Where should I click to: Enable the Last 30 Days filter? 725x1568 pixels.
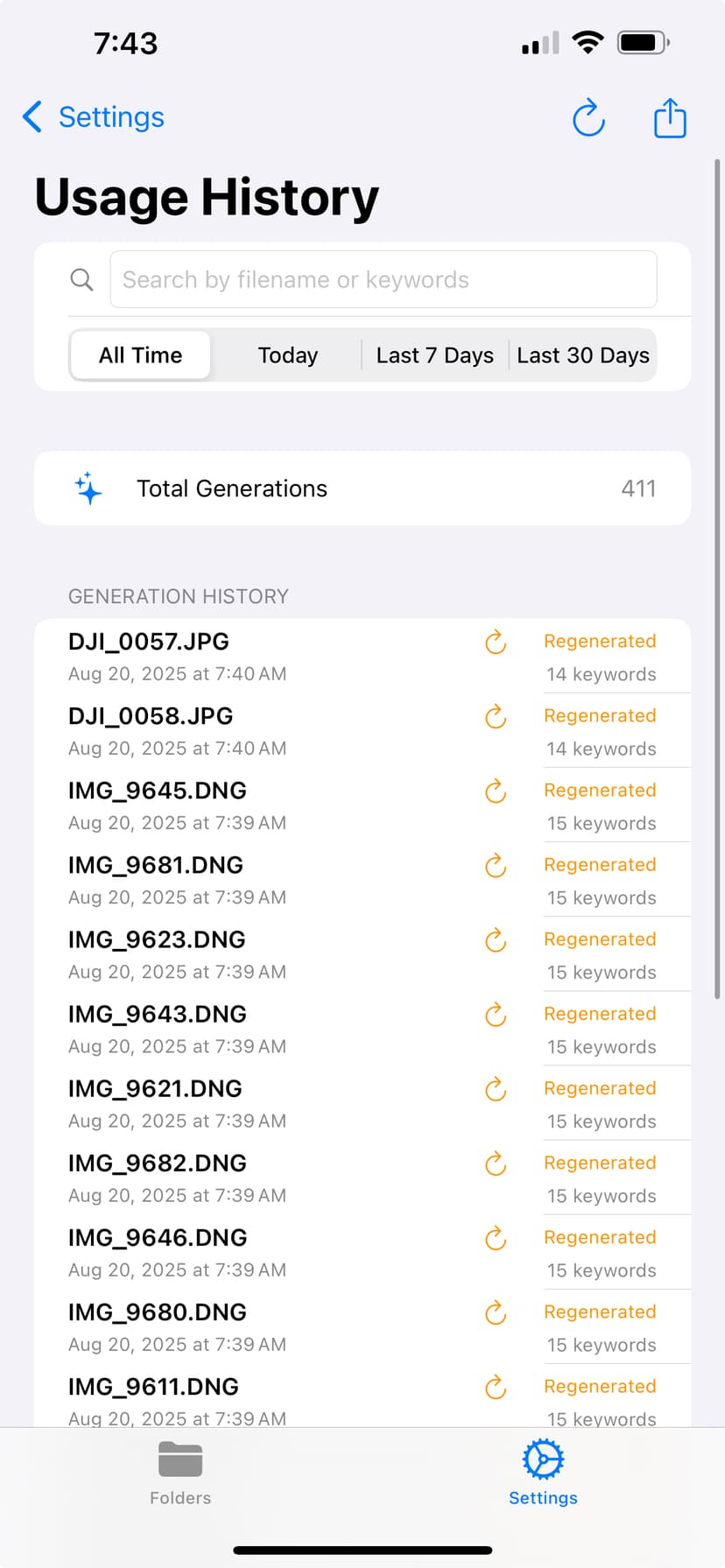582,355
